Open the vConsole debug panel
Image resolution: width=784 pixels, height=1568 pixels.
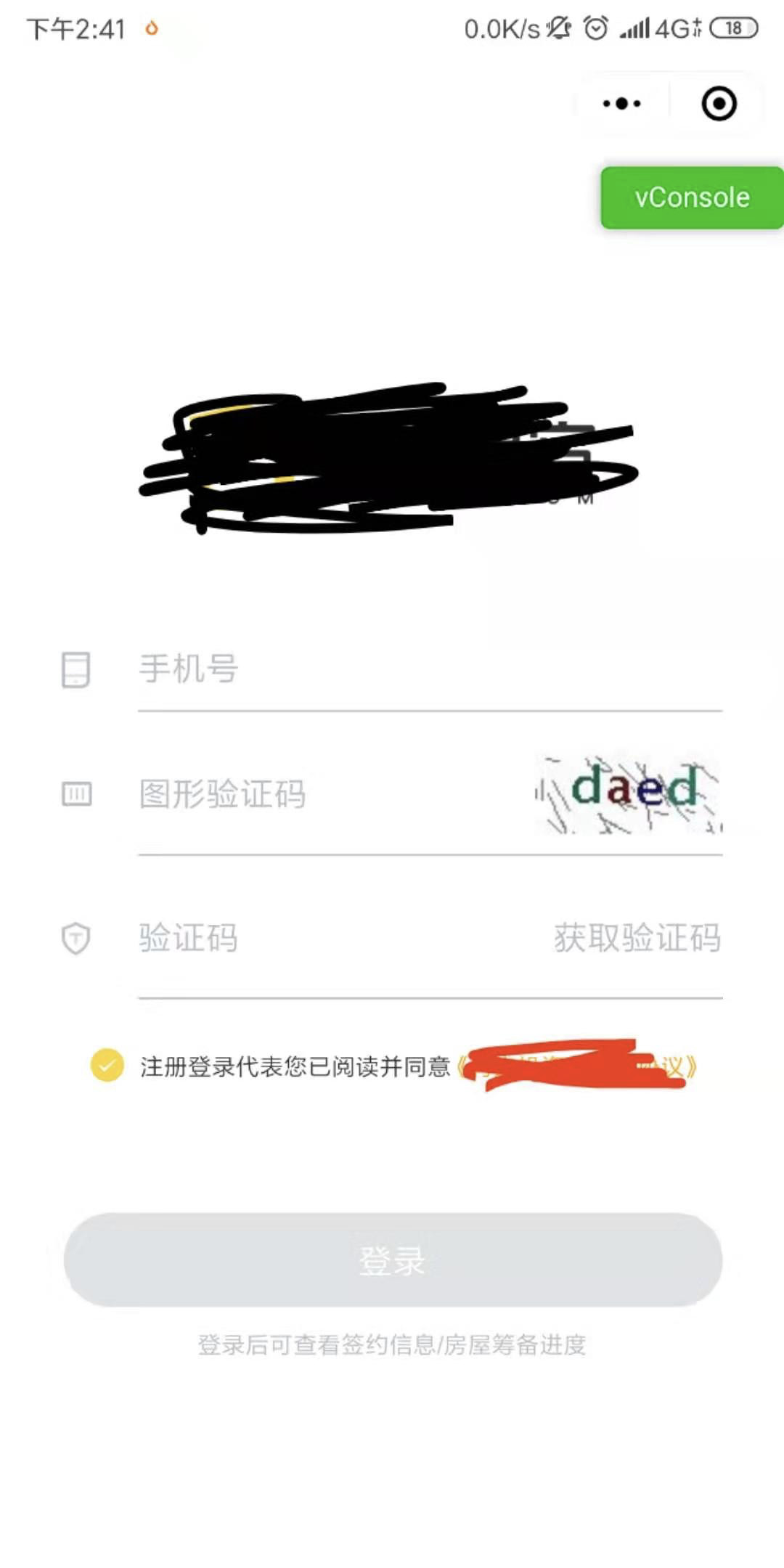click(692, 197)
